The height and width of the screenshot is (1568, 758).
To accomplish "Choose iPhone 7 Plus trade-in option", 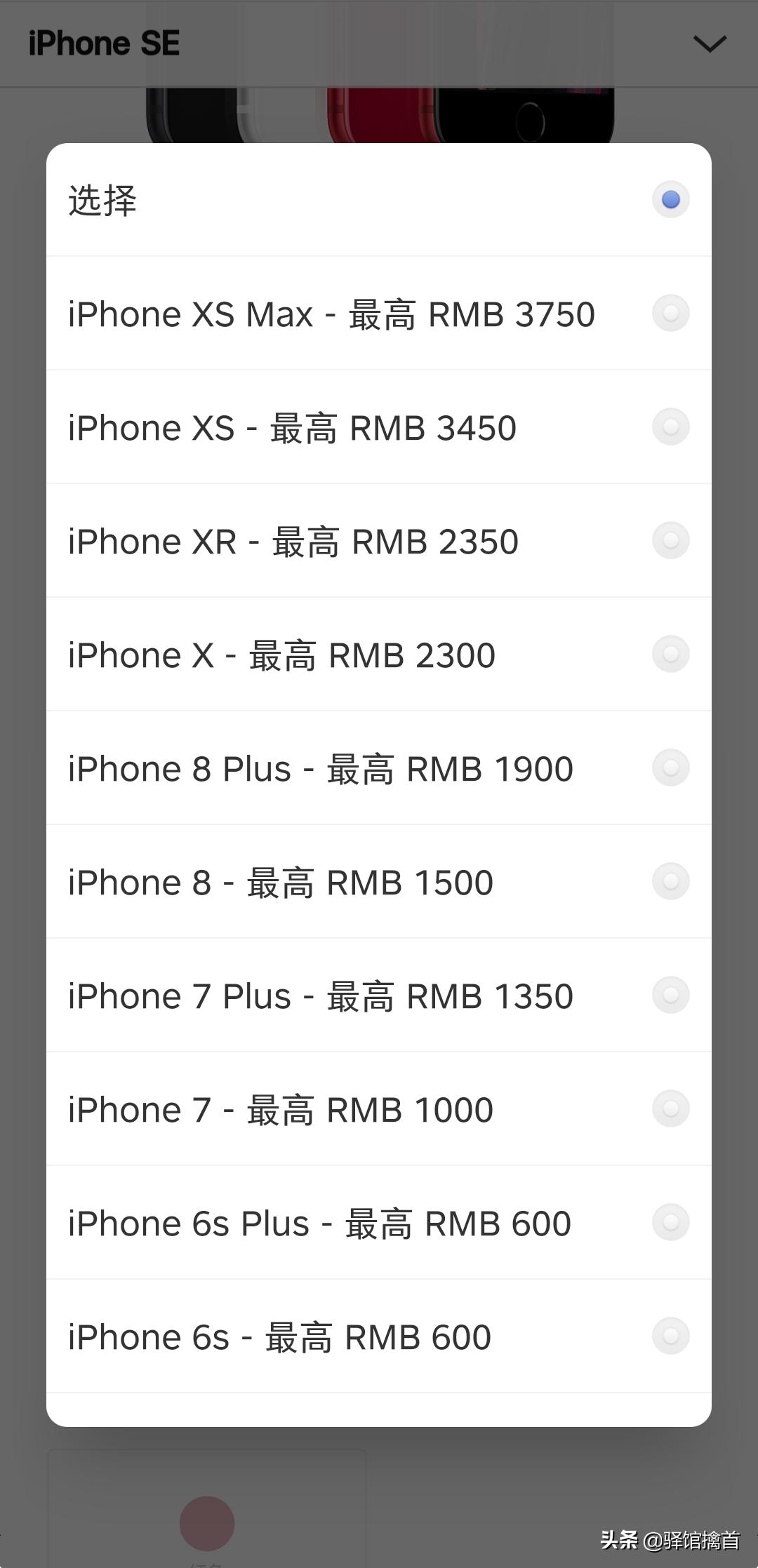I will point(379,996).
